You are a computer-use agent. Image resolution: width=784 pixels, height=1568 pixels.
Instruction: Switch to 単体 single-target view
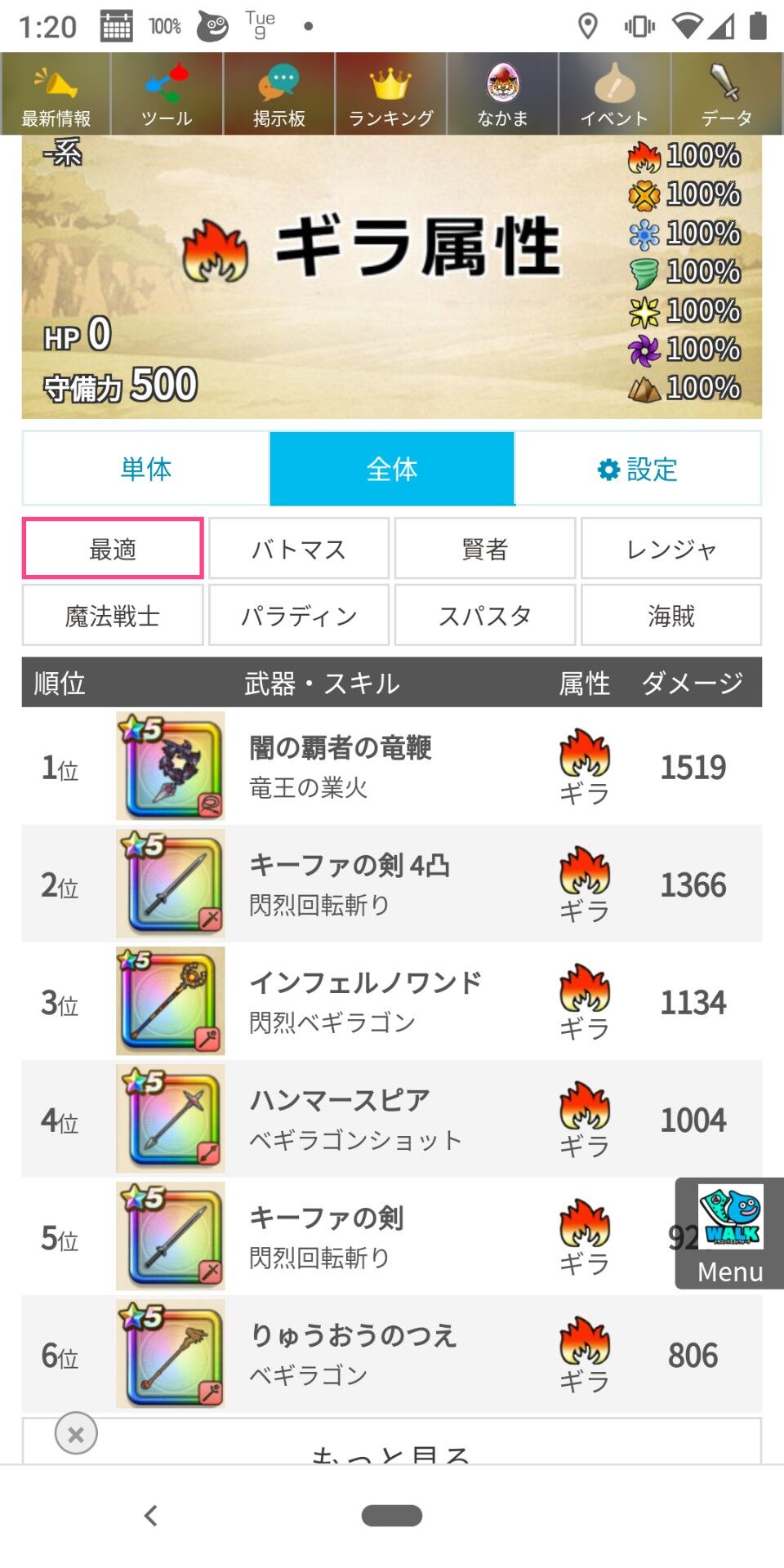[146, 469]
